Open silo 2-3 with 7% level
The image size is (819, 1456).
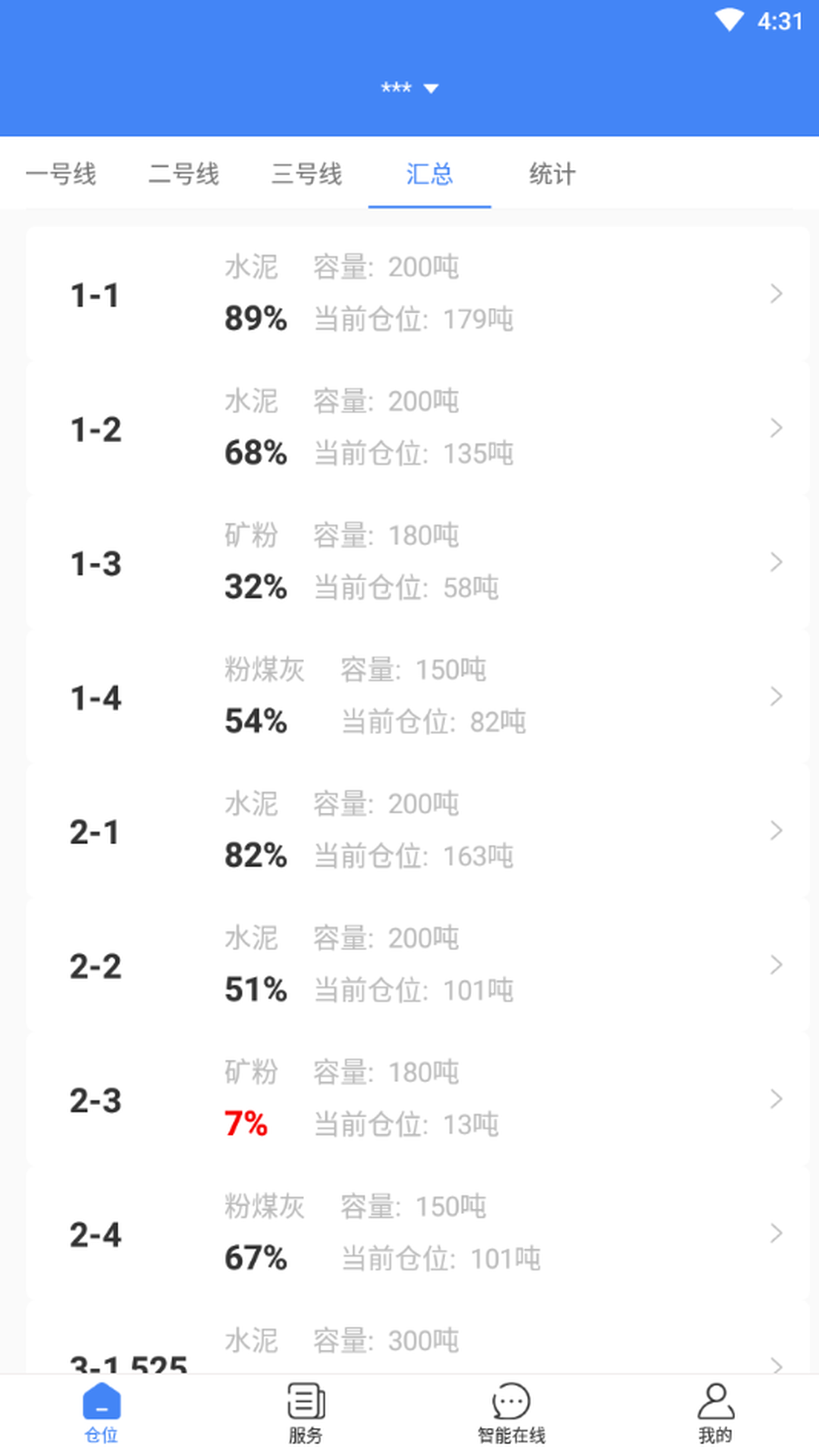point(417,1099)
